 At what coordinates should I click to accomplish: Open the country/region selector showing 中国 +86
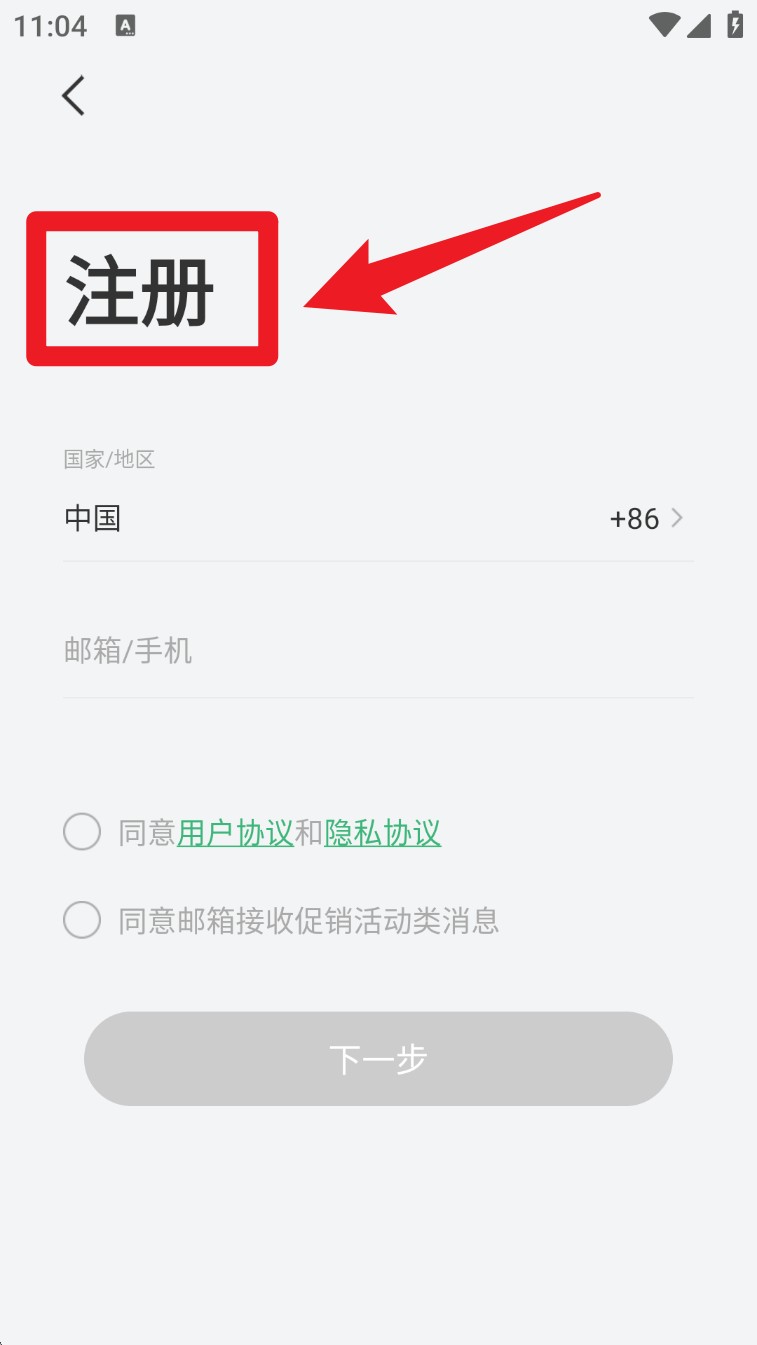[378, 518]
